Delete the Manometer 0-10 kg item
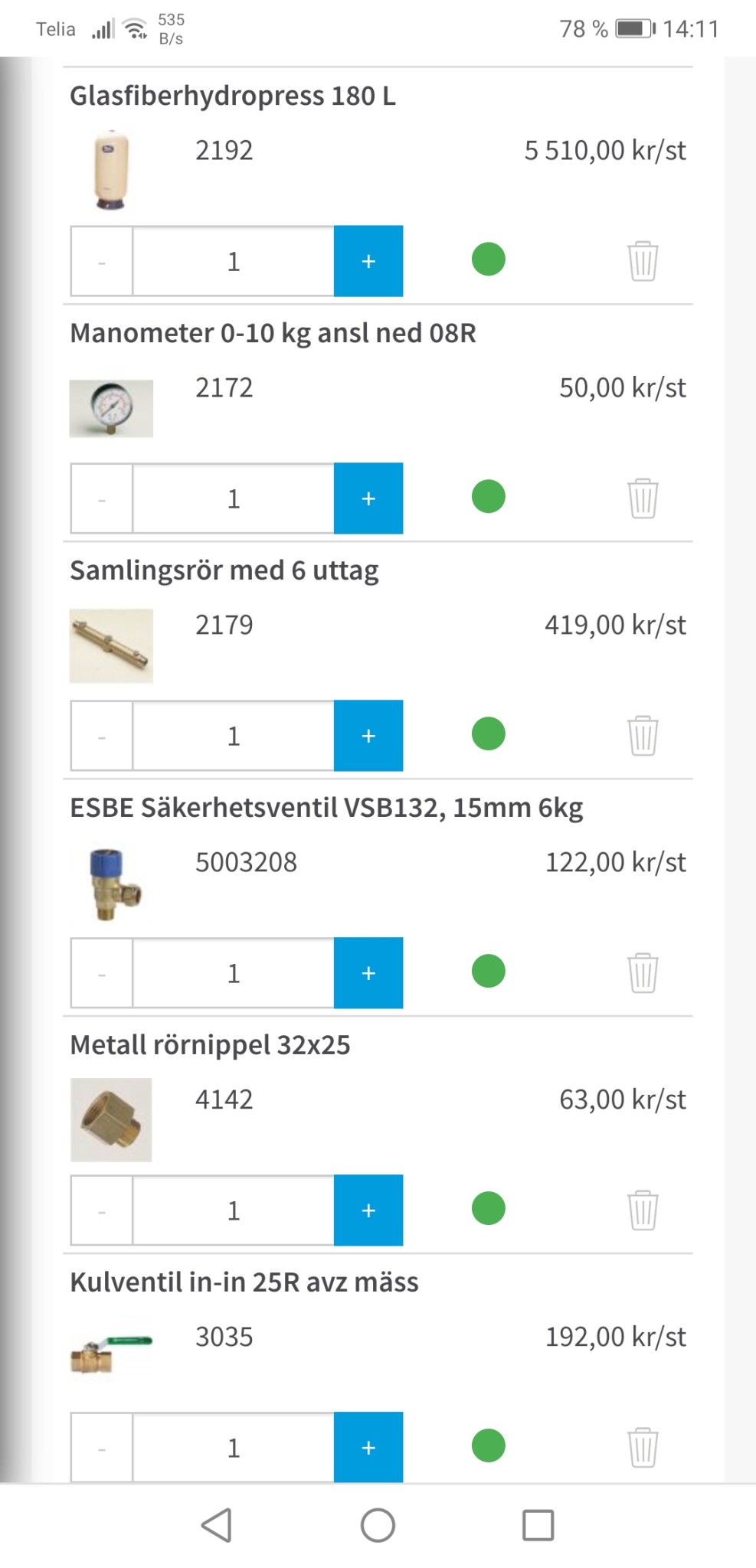Screen dimensions: 756x1568 click(643, 498)
